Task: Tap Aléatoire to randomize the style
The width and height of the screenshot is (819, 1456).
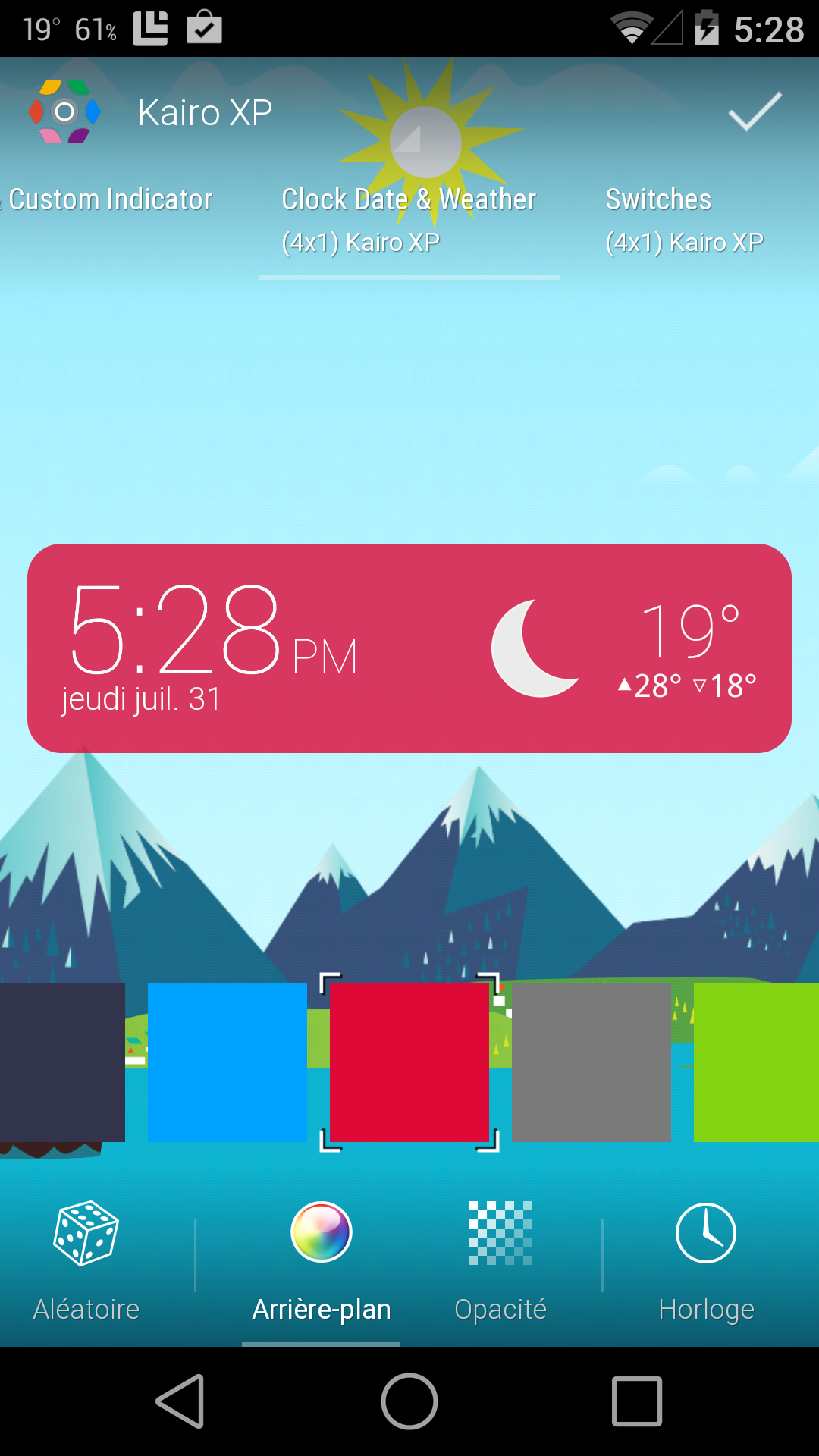Action: [x=86, y=1260]
